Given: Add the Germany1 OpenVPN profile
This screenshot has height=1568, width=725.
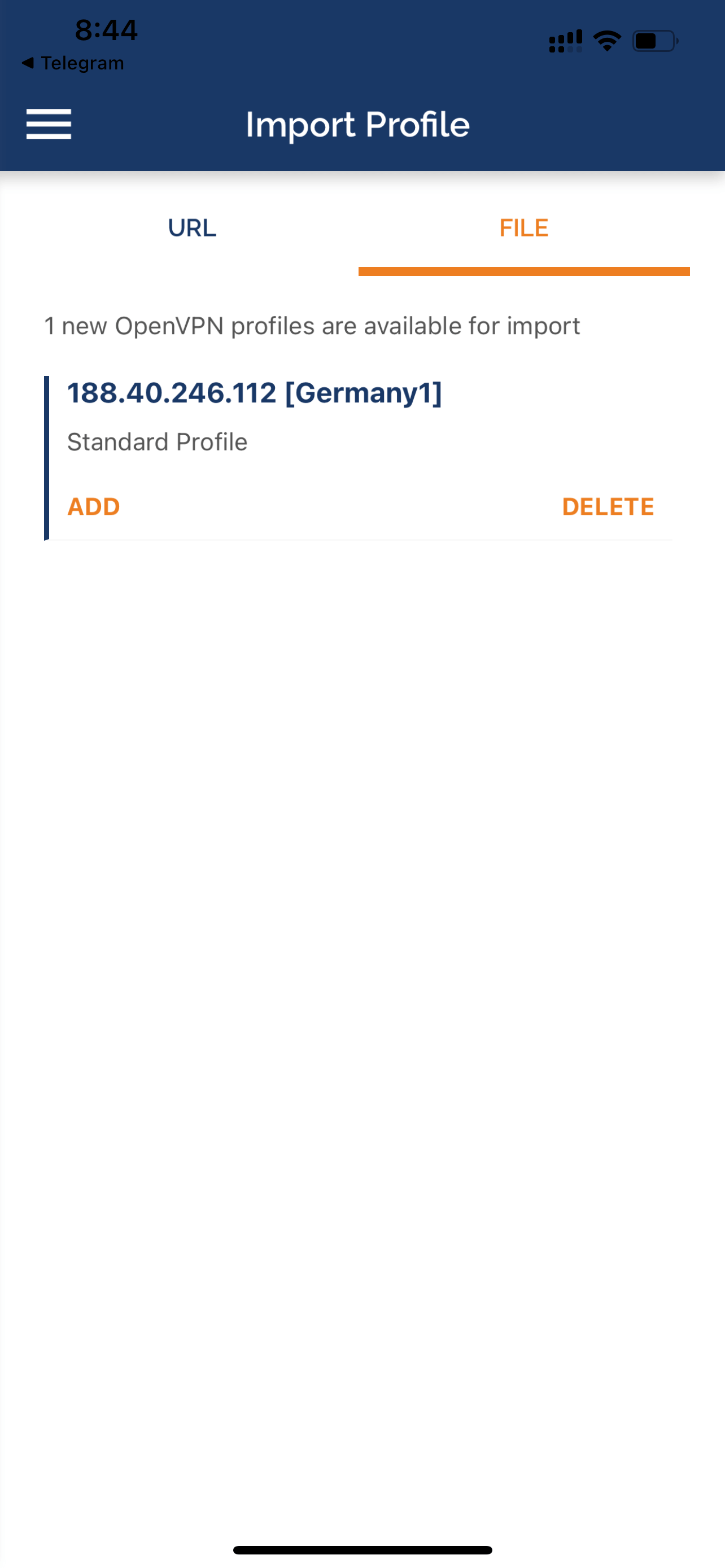Looking at the screenshot, I should coord(93,506).
